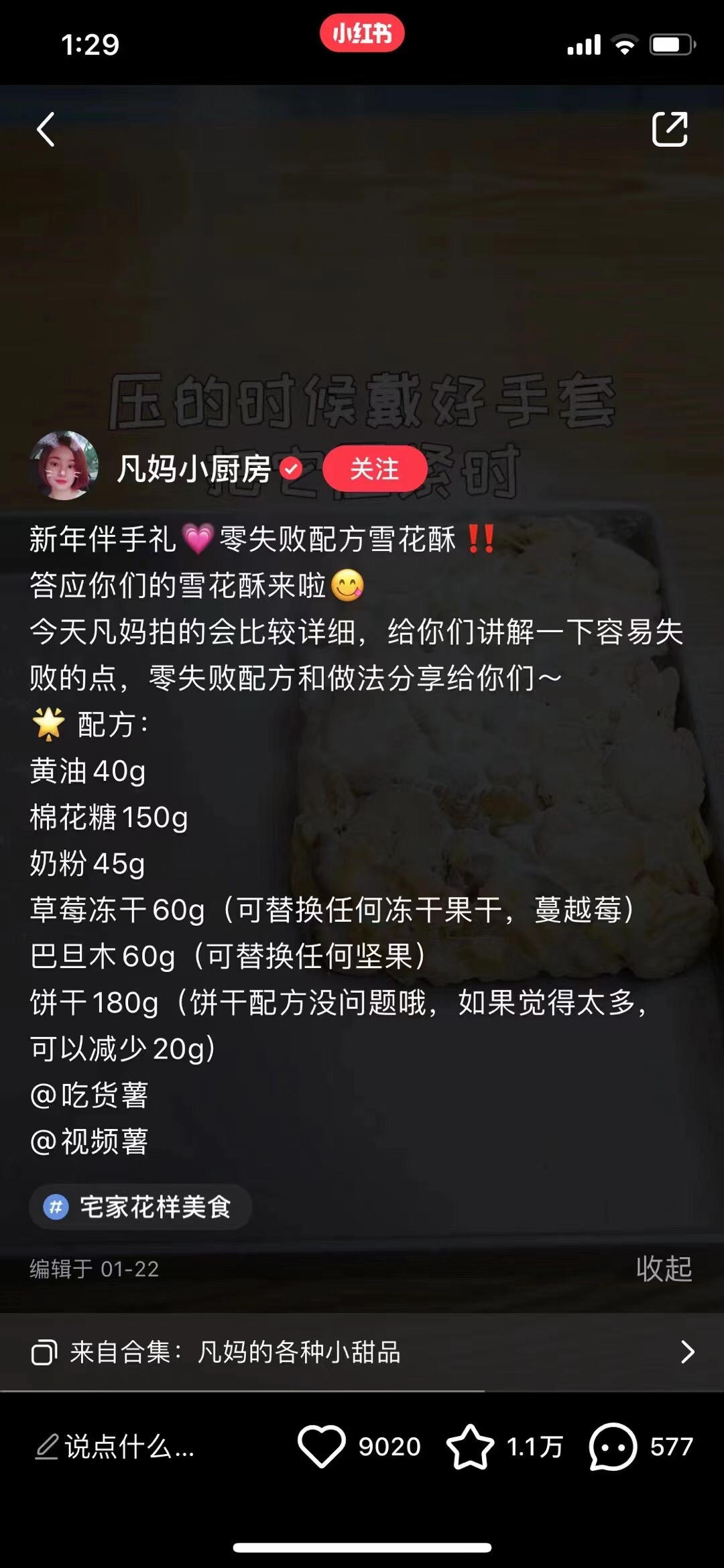The height and width of the screenshot is (1568, 724).
Task: Follow 凡妈小厨房 with the 关注 button
Action: tap(374, 469)
